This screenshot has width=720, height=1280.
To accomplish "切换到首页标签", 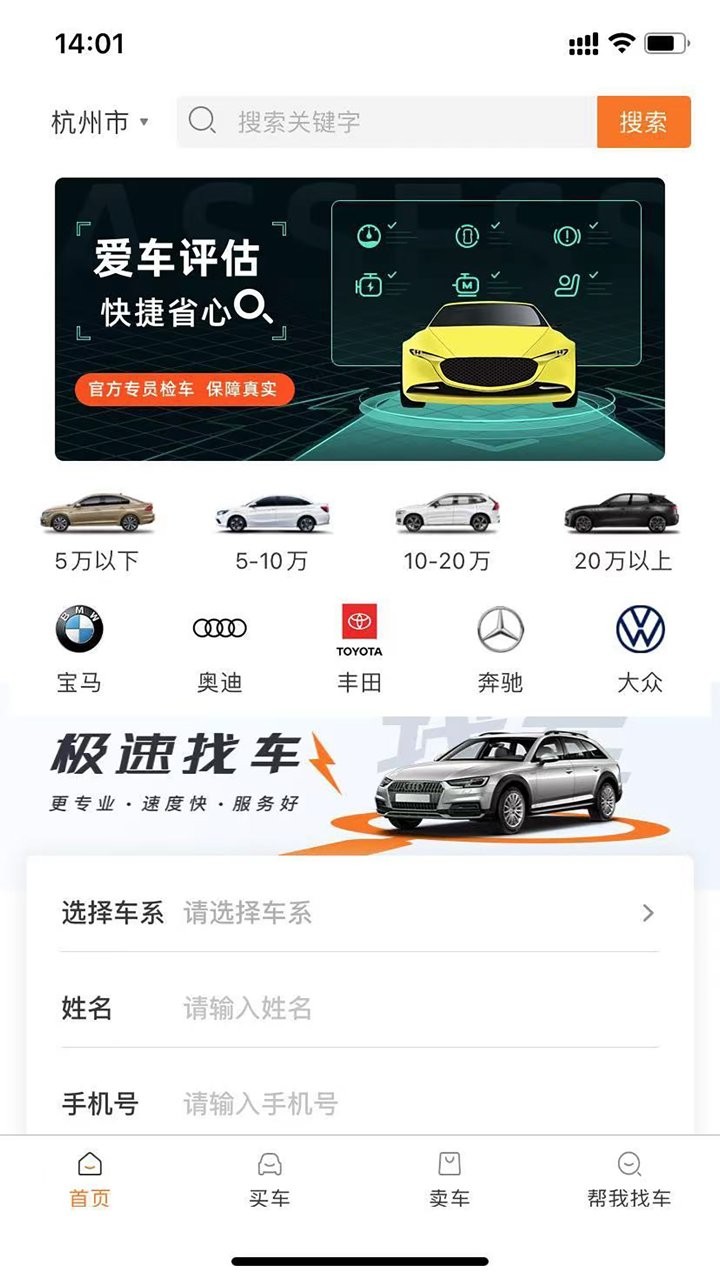I will pyautogui.click(x=90, y=1178).
